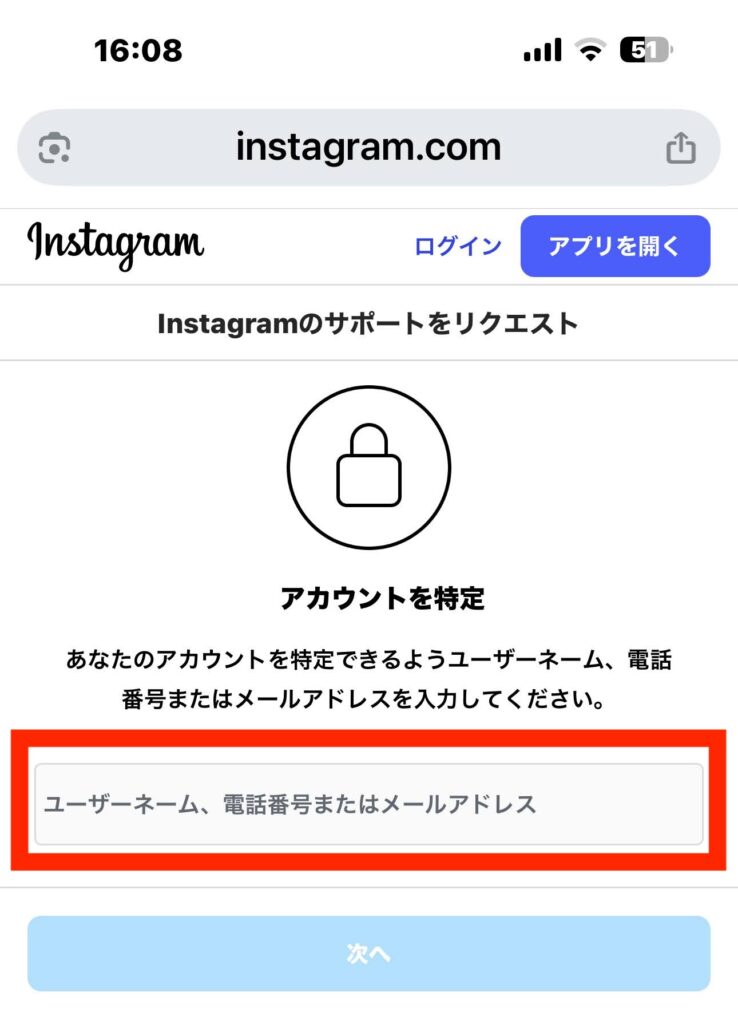Screen dimensions: 738x1024
Task: Tap the ログイン link
Action: point(458,246)
